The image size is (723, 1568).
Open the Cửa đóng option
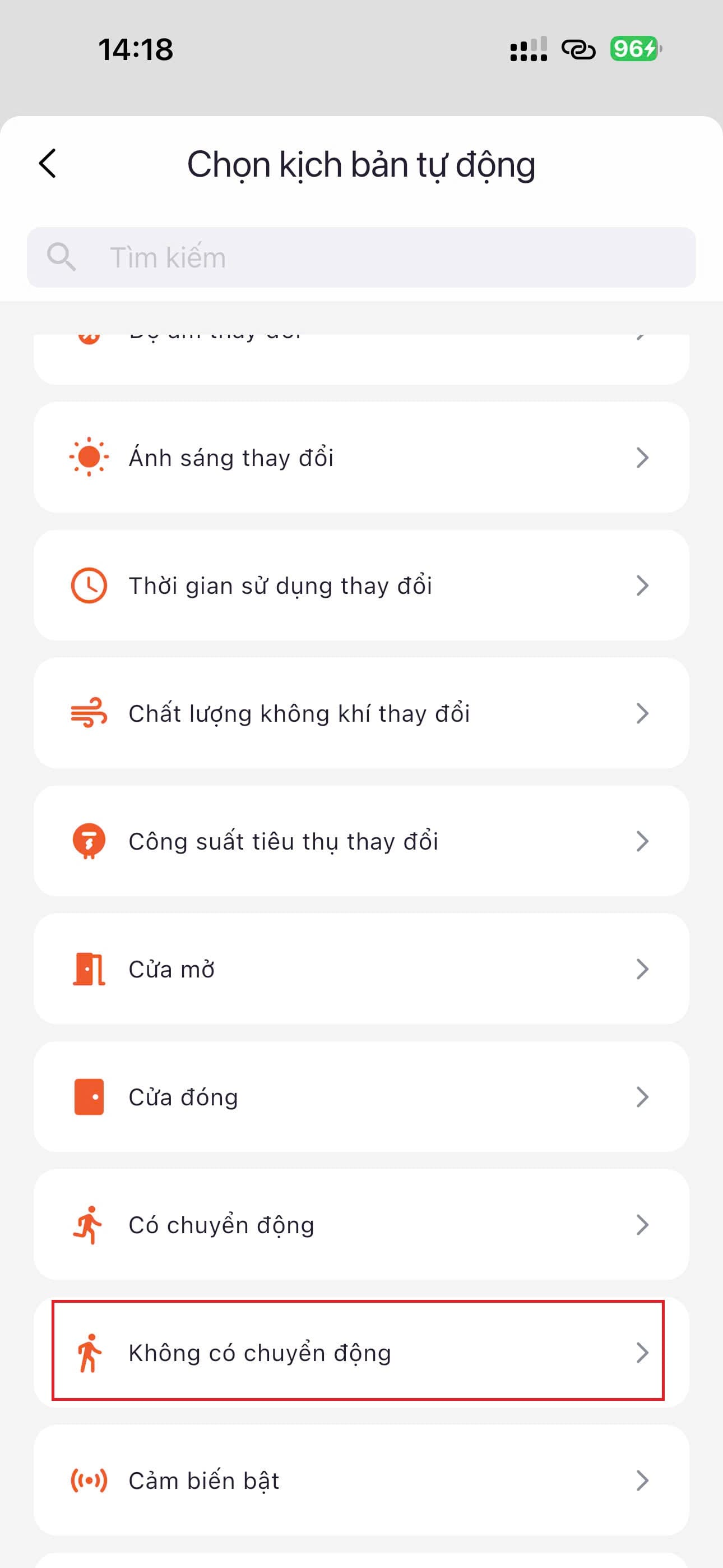pos(360,1096)
